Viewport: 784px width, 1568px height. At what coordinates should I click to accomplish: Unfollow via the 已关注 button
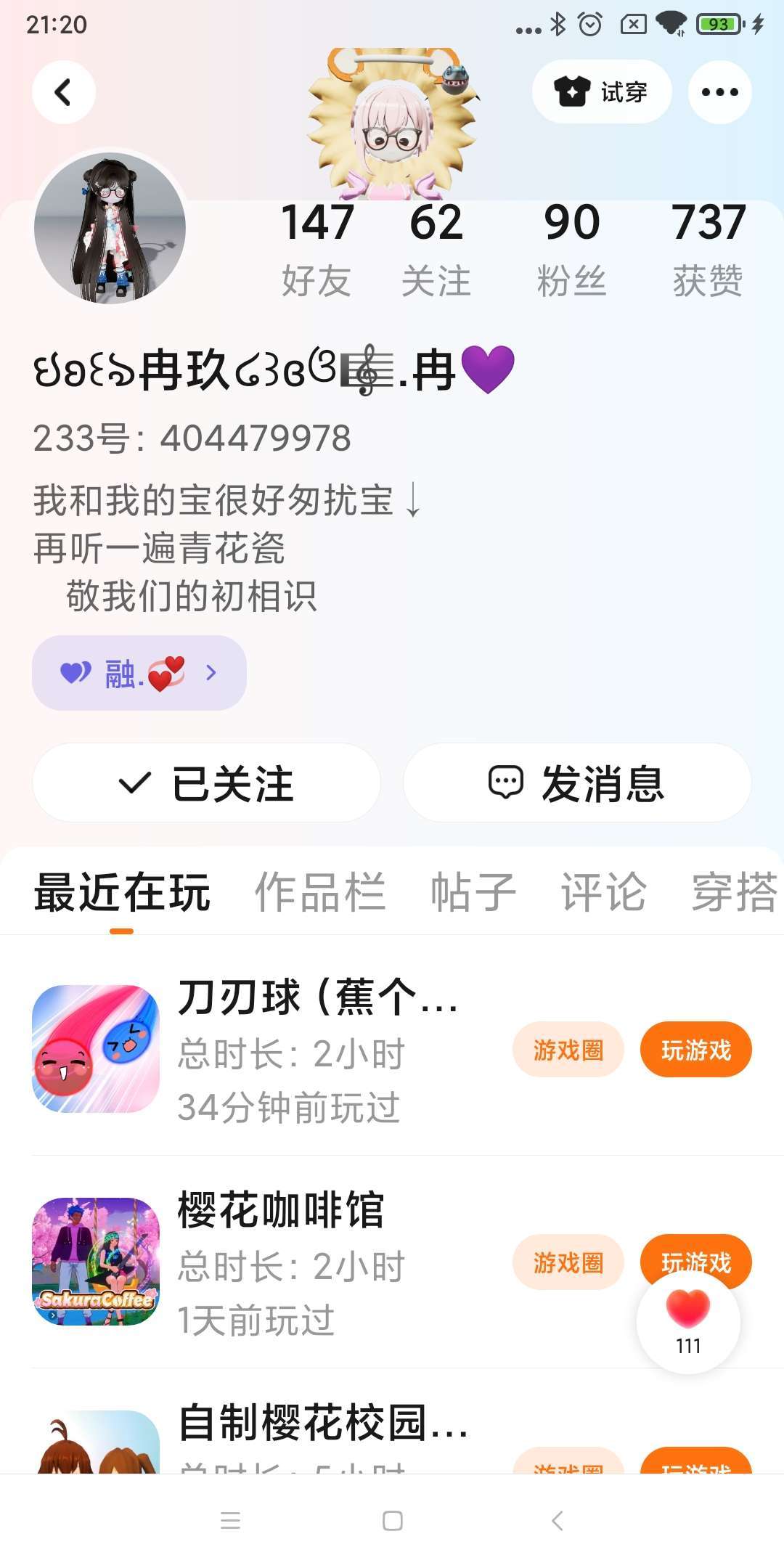tap(207, 783)
